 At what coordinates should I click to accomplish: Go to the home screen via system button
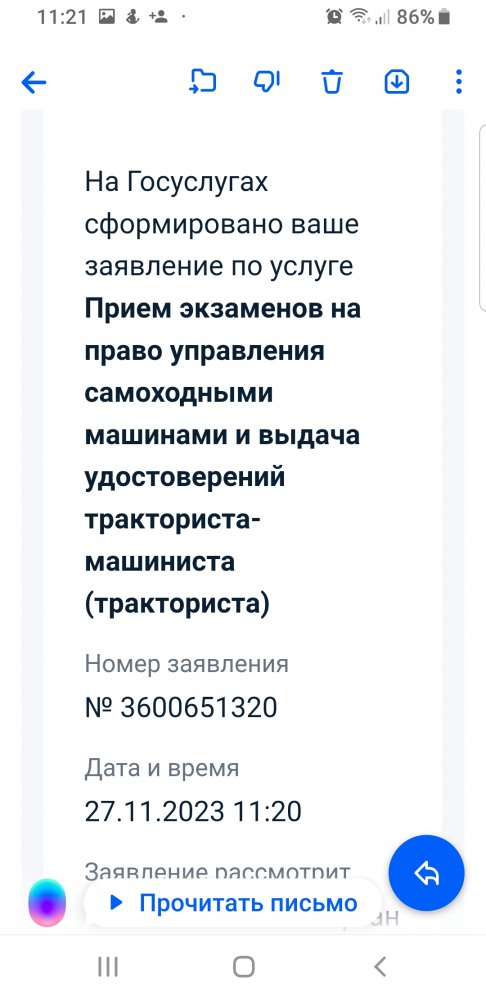(x=243, y=967)
